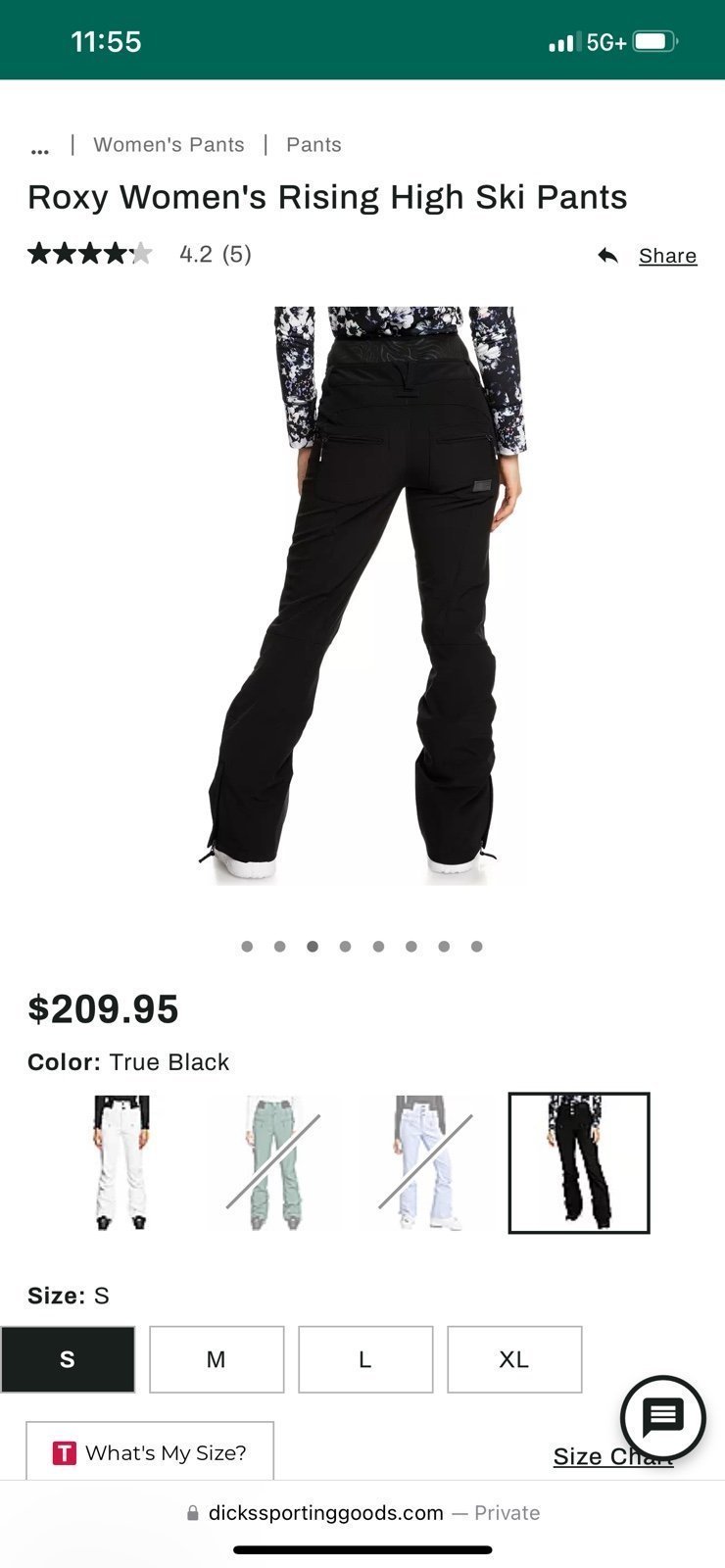The width and height of the screenshot is (725, 1568).
Task: Share this product
Action: [648, 256]
